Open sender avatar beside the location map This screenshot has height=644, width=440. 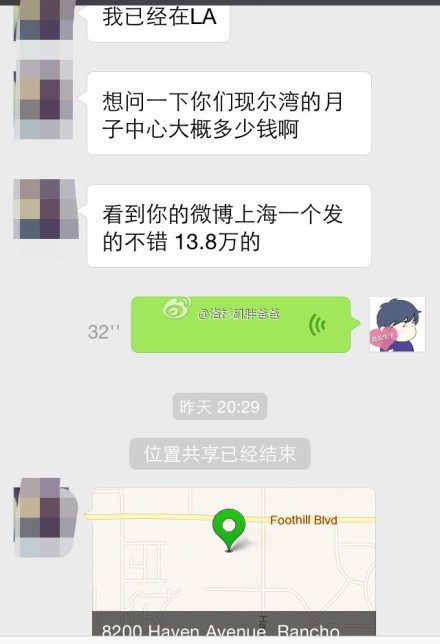pos(46,518)
